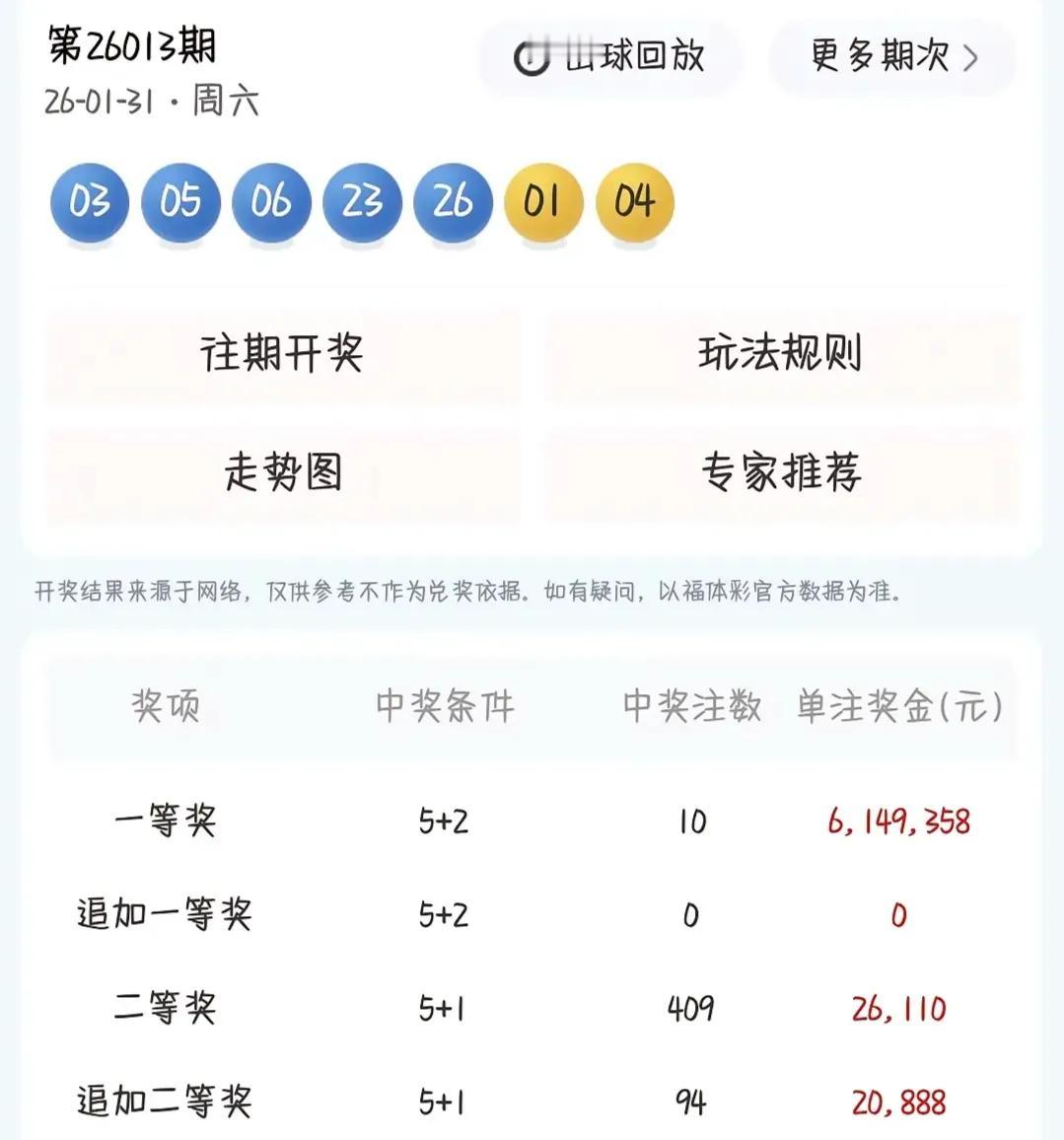
Task: Select the yellow ball numbered 04
Action: point(634,203)
